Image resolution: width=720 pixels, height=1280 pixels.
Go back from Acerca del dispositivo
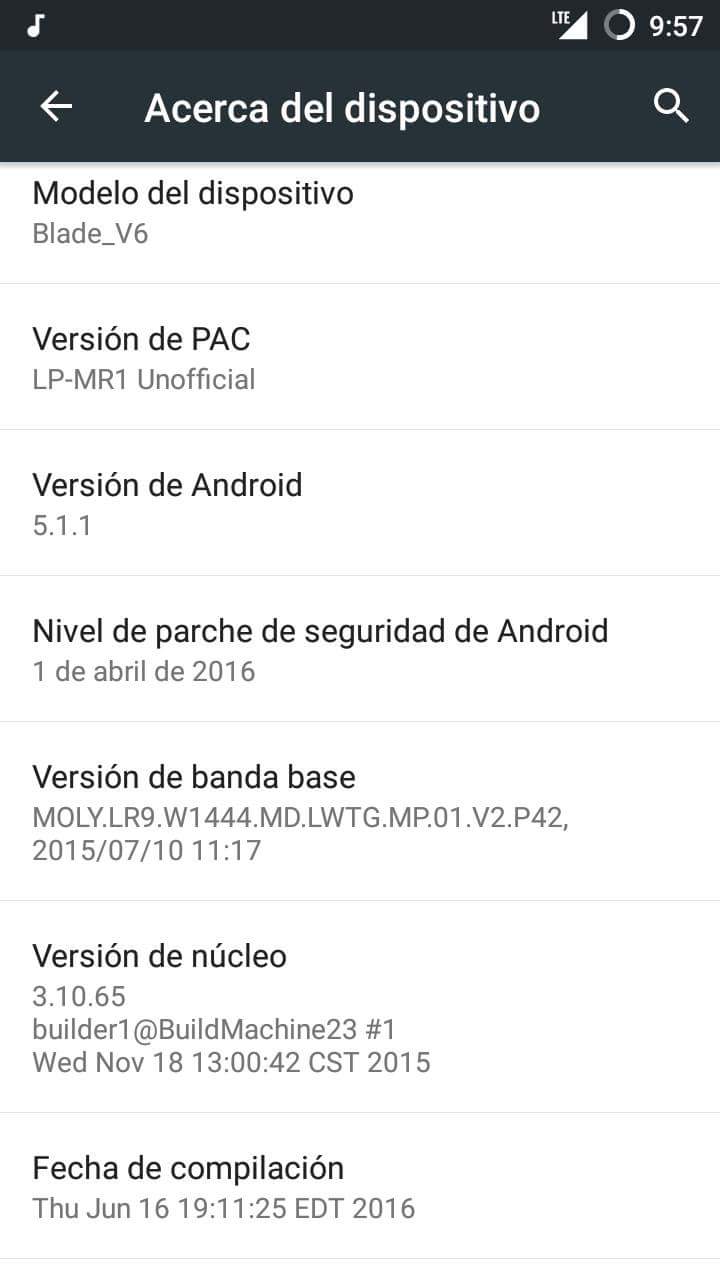pos(57,106)
